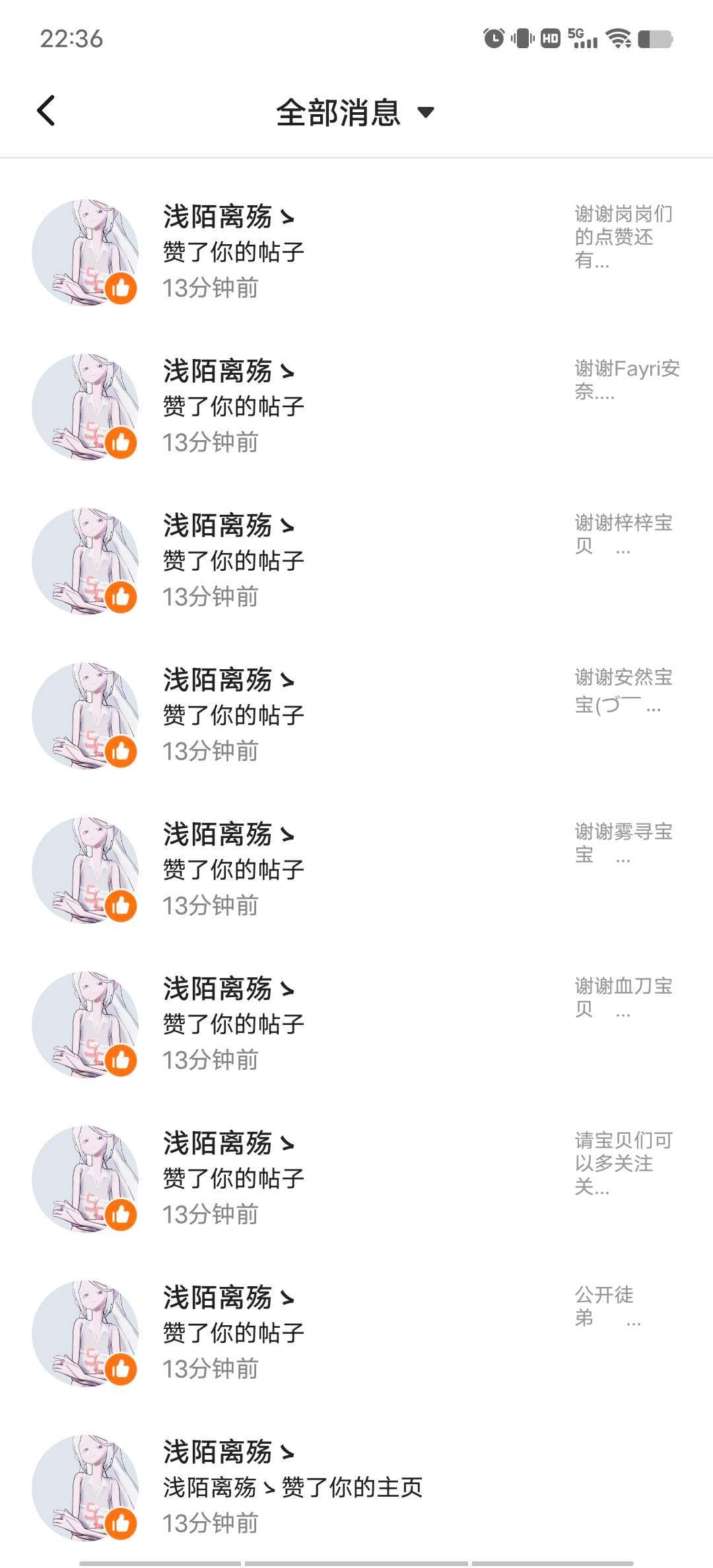Expand the 全部消息 filter dropdown
The image size is (713, 1568).
tap(355, 112)
